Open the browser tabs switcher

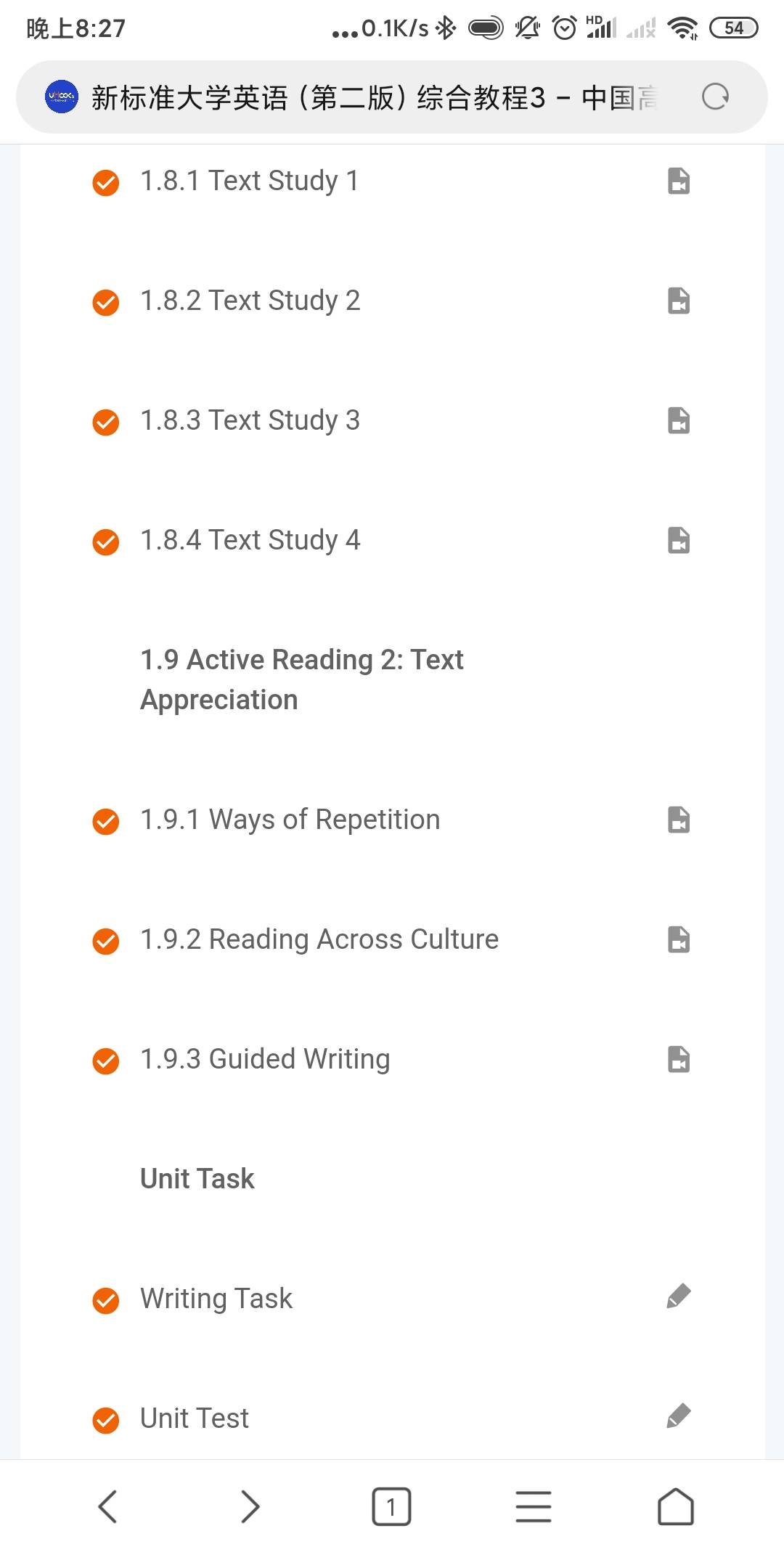391,1506
